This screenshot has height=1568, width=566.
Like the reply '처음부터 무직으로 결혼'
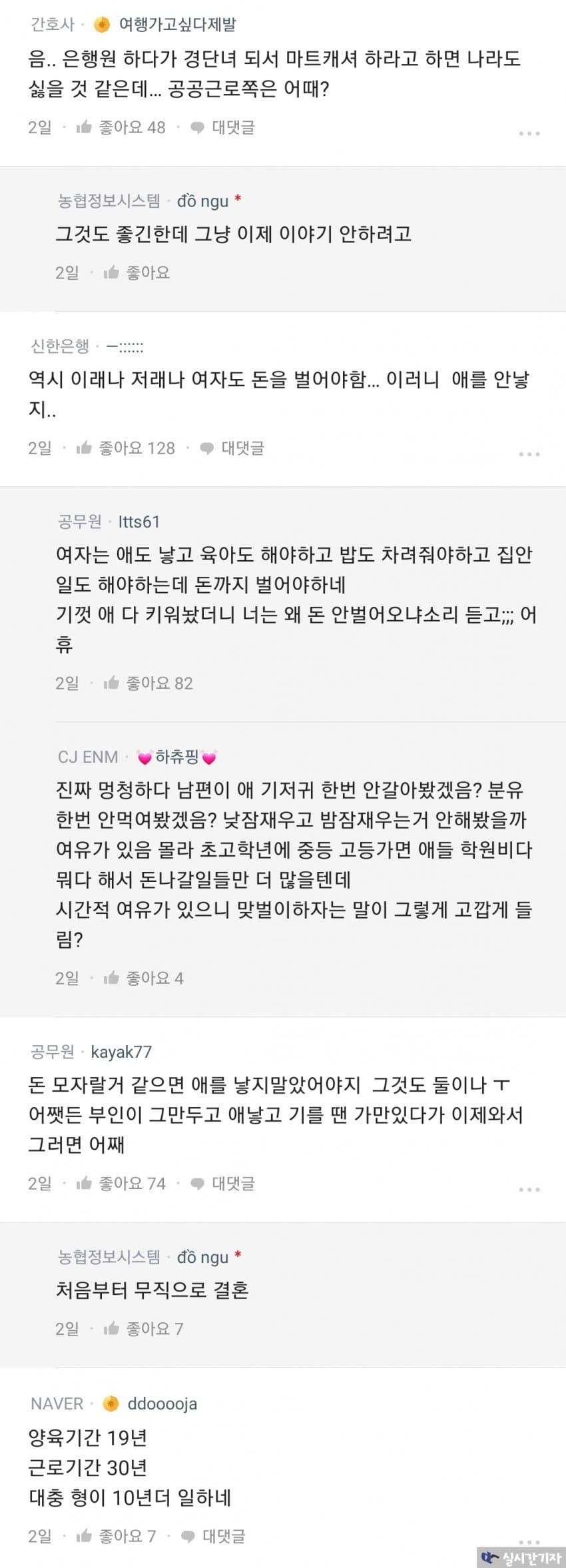pyautogui.click(x=143, y=1328)
